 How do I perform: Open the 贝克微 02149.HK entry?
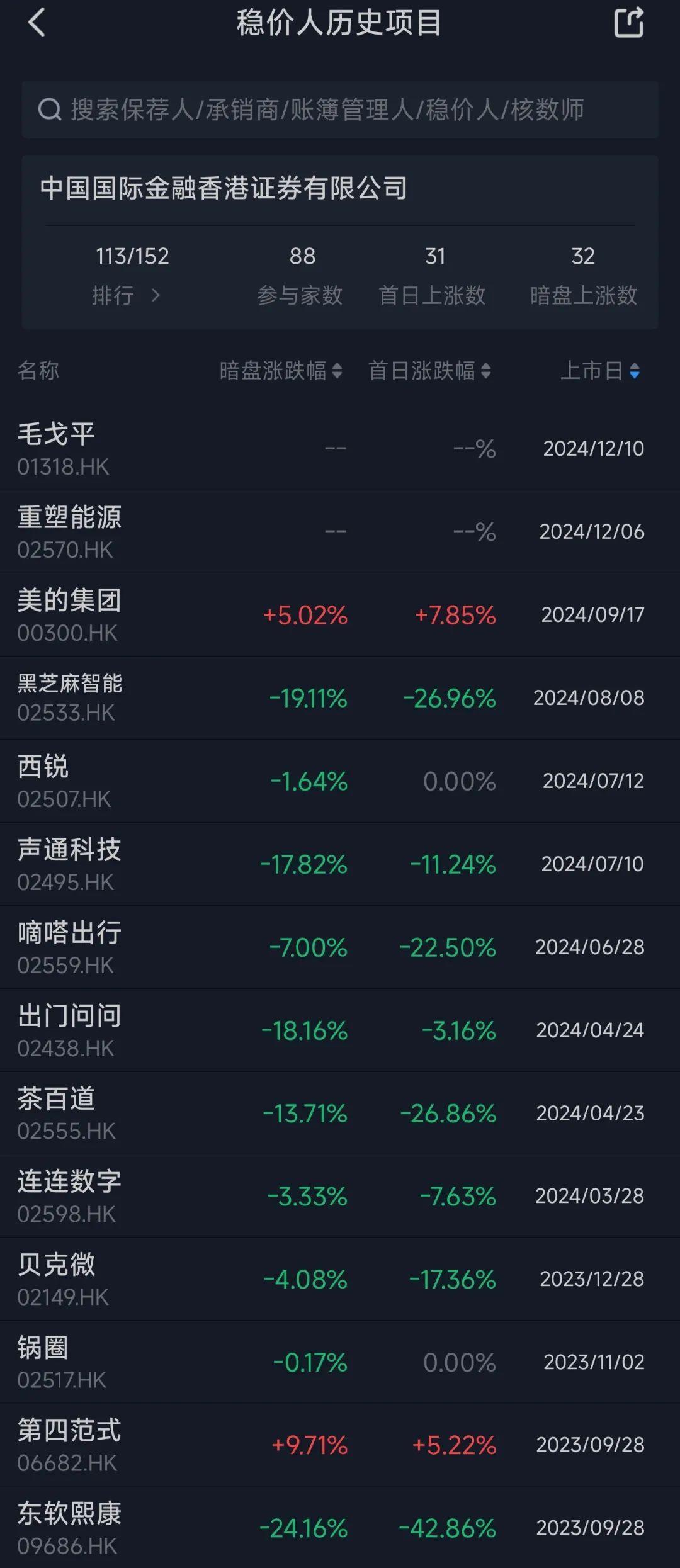pos(340,1279)
